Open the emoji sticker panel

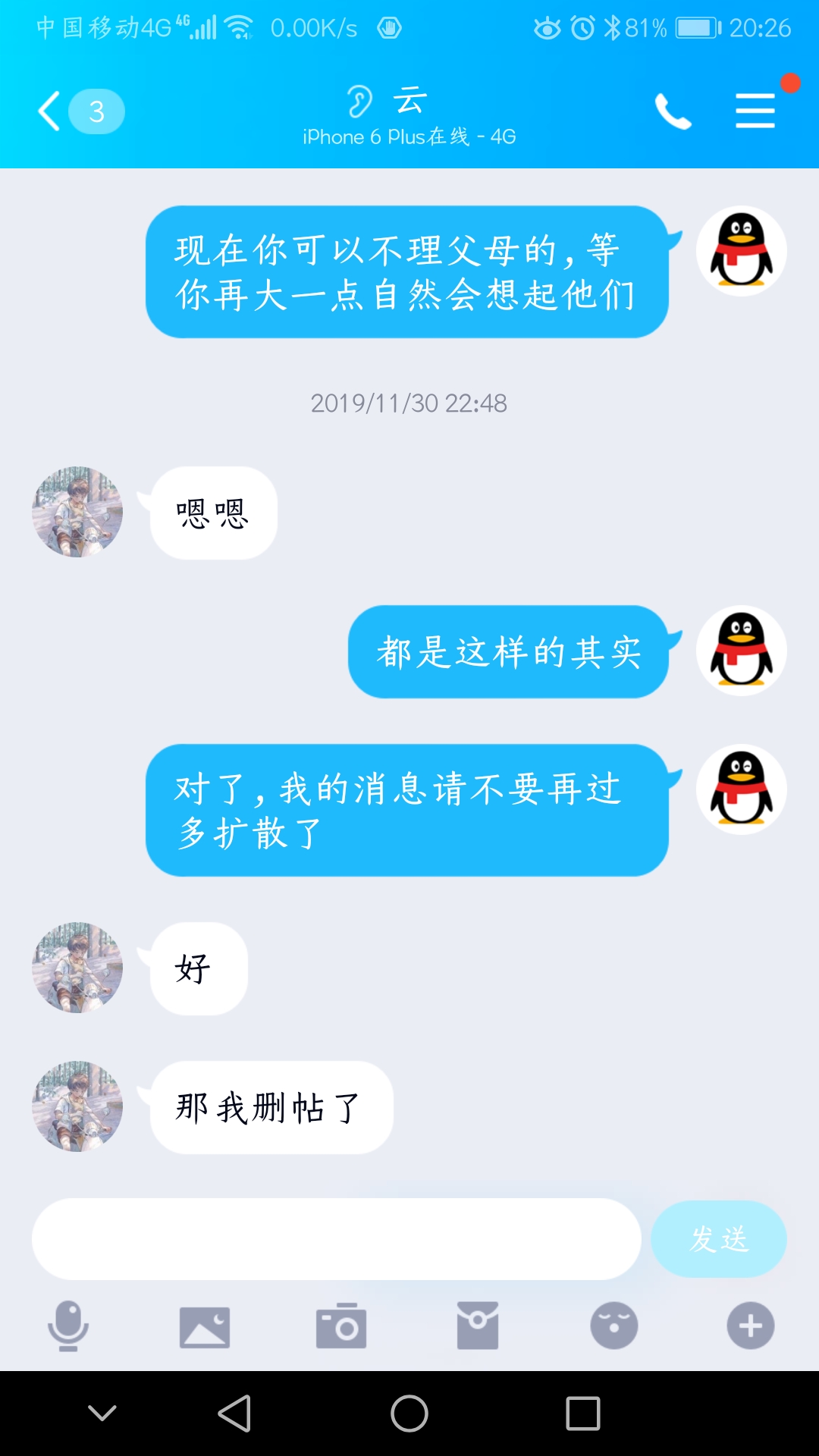tap(614, 1326)
